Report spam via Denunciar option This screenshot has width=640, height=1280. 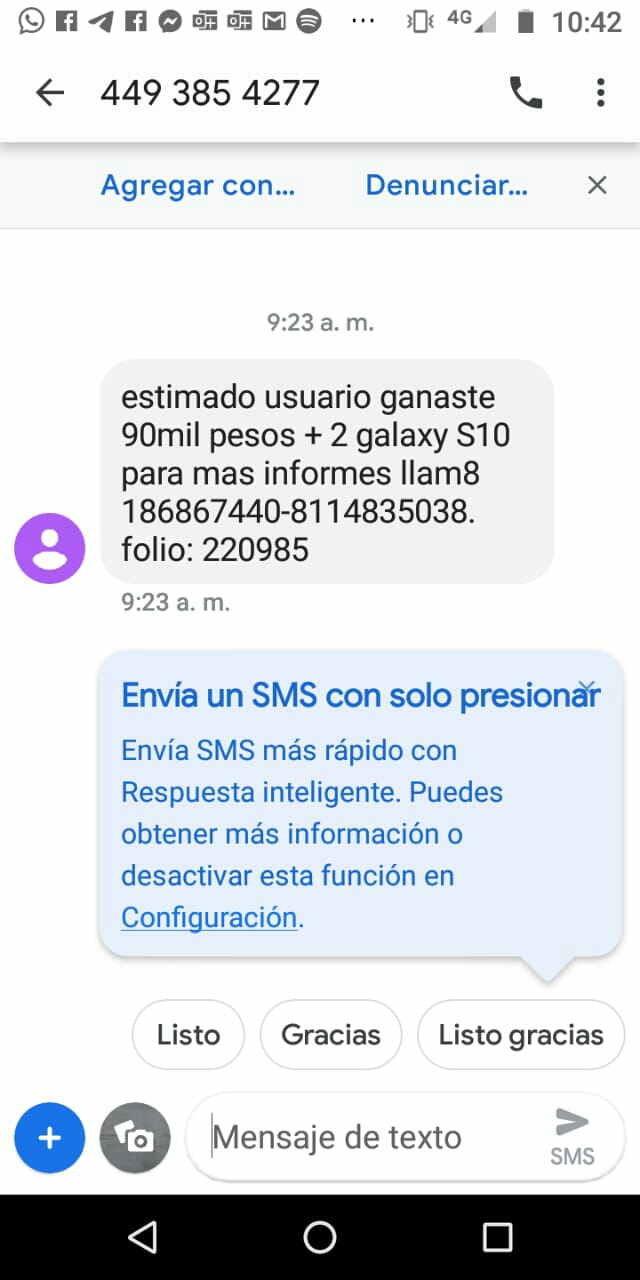(x=446, y=185)
